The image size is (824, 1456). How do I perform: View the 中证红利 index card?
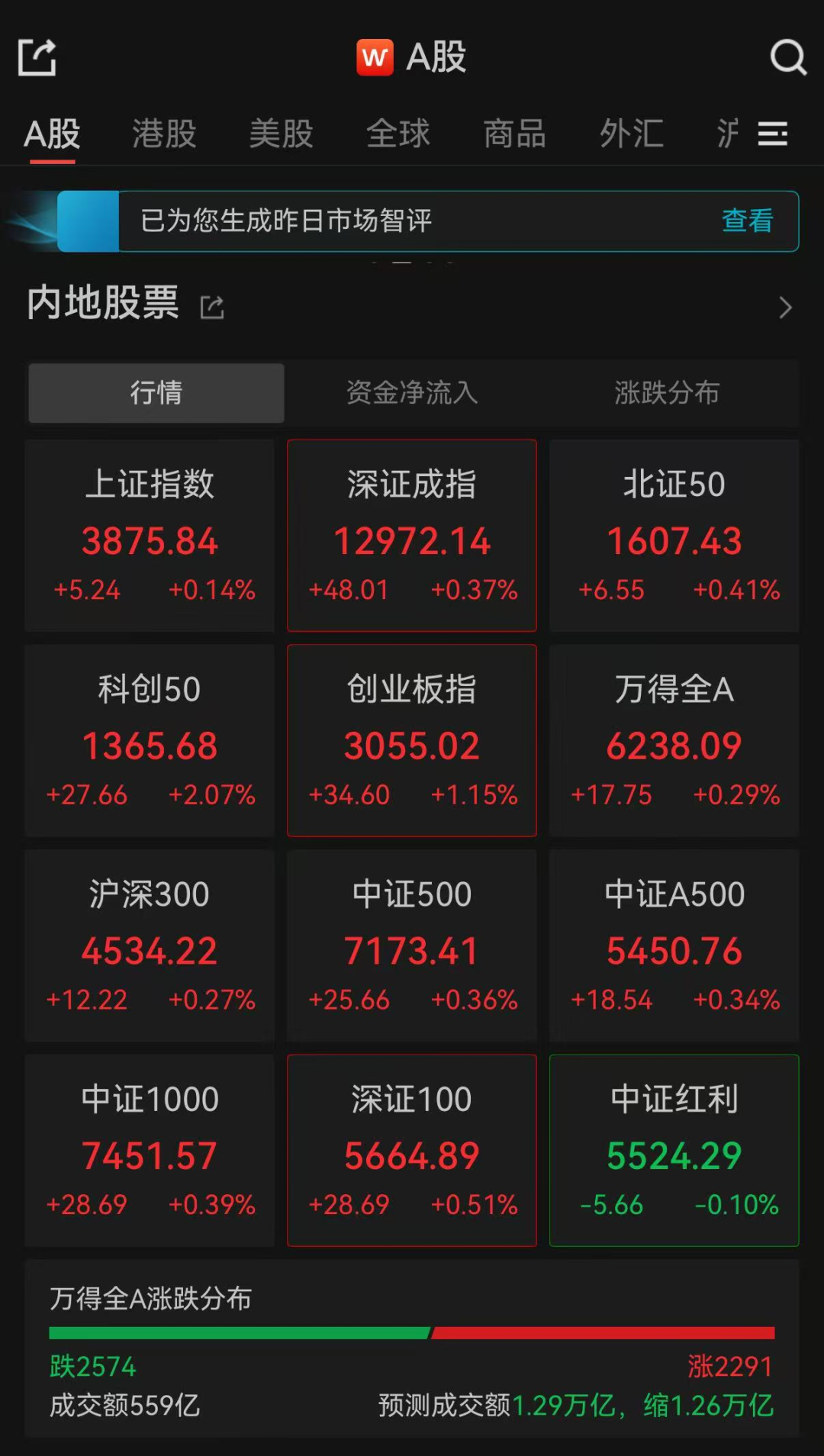click(674, 1150)
